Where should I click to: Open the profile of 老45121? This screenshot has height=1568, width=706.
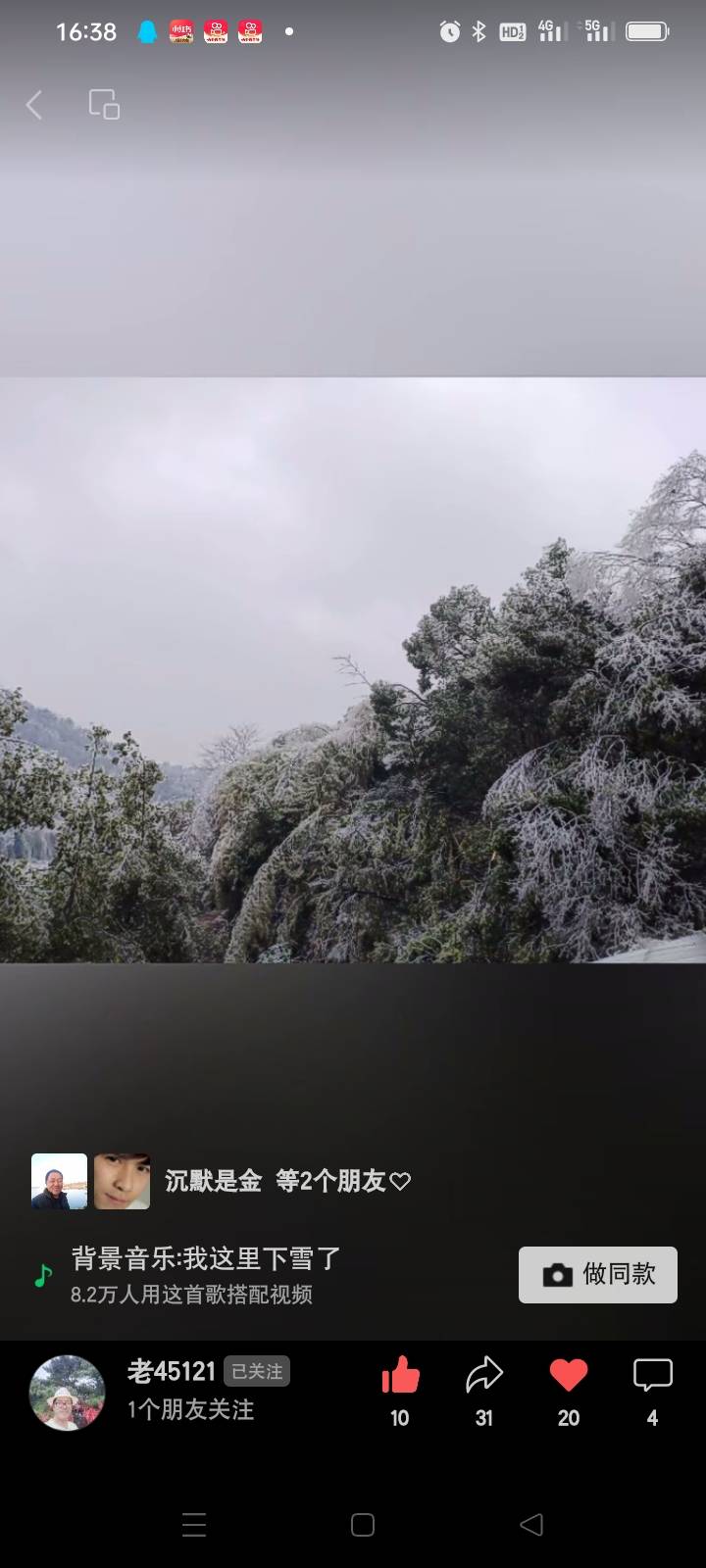pos(67,1393)
